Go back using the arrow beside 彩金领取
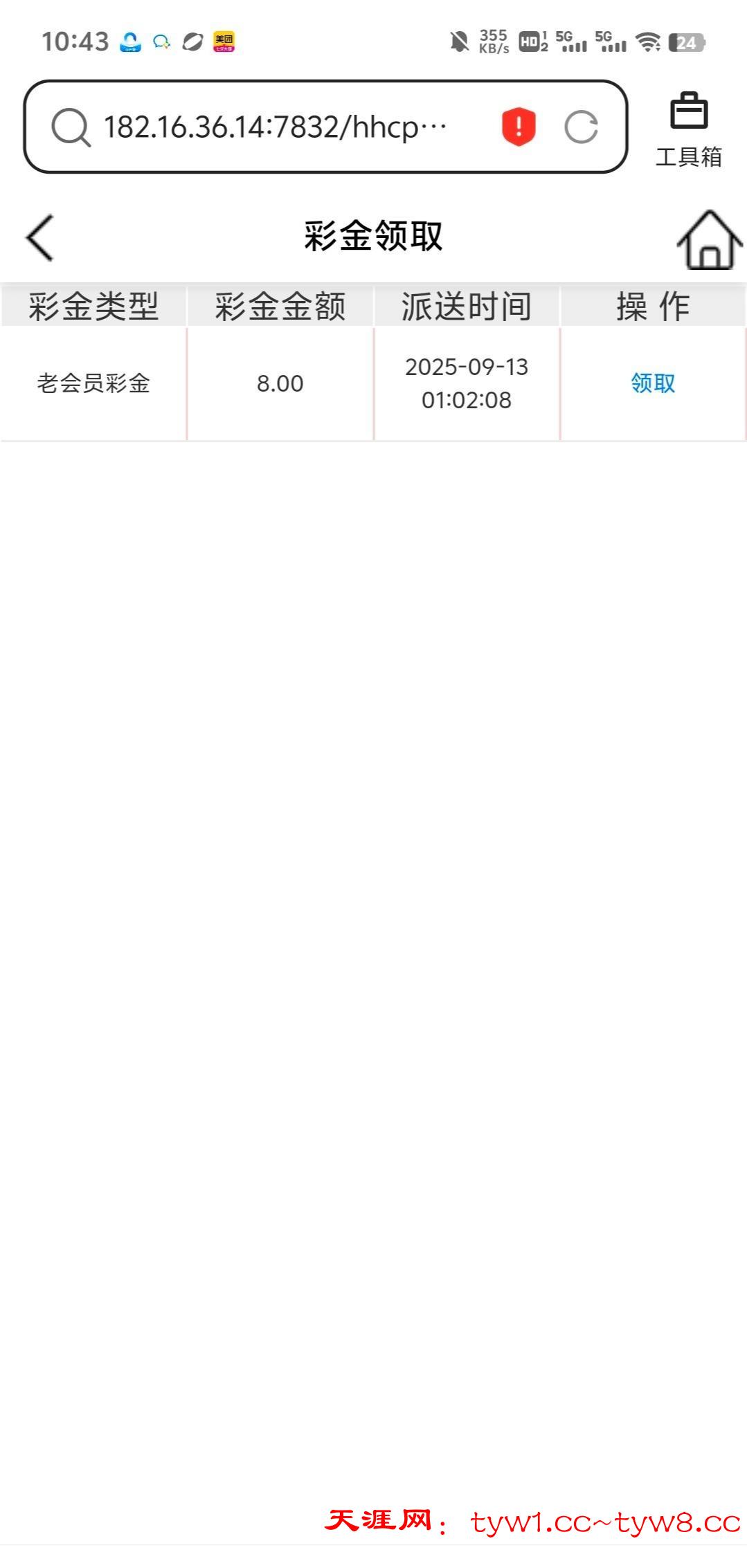747x1568 pixels. 40,237
